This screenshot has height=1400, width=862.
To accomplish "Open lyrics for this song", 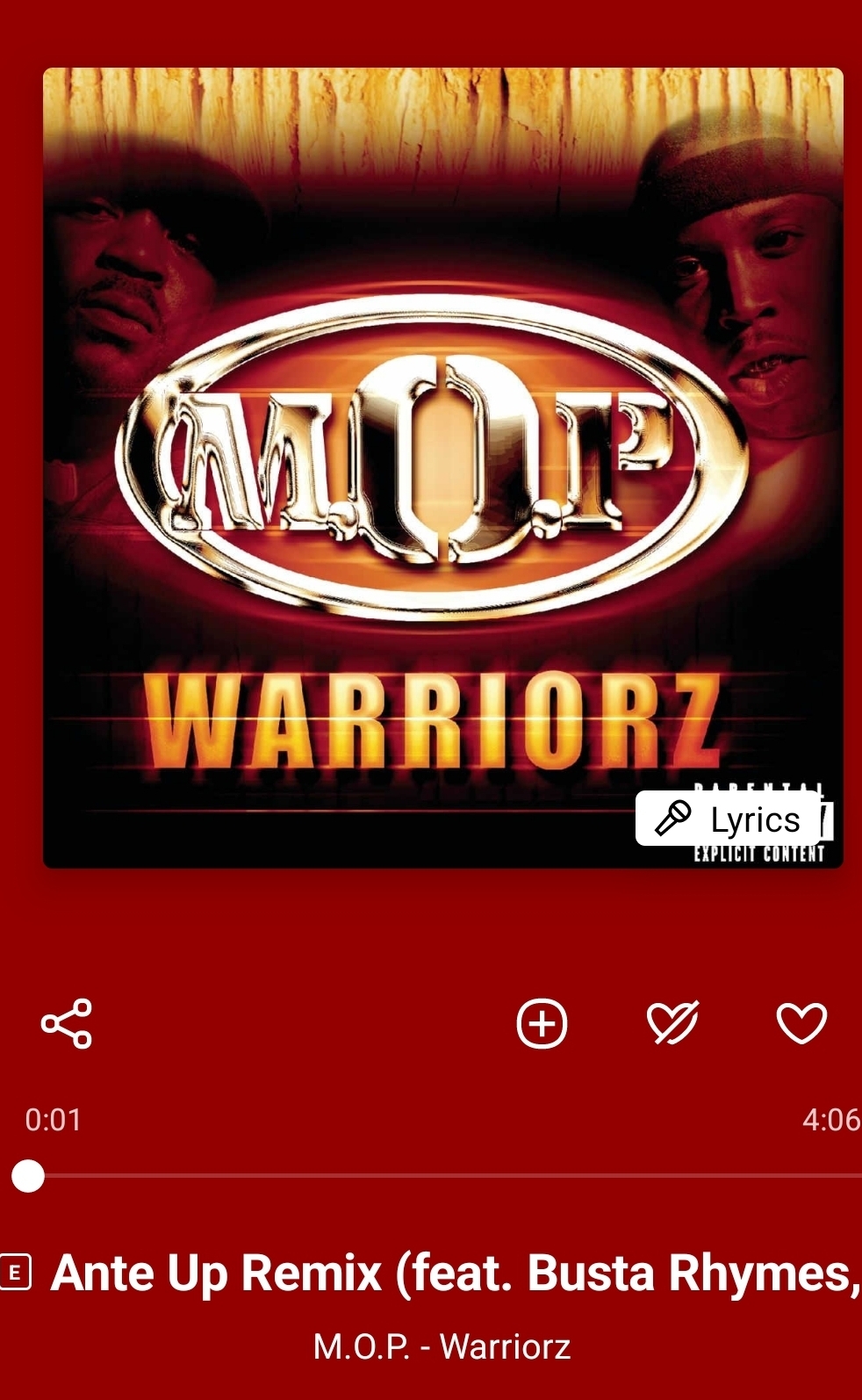I will 728,819.
